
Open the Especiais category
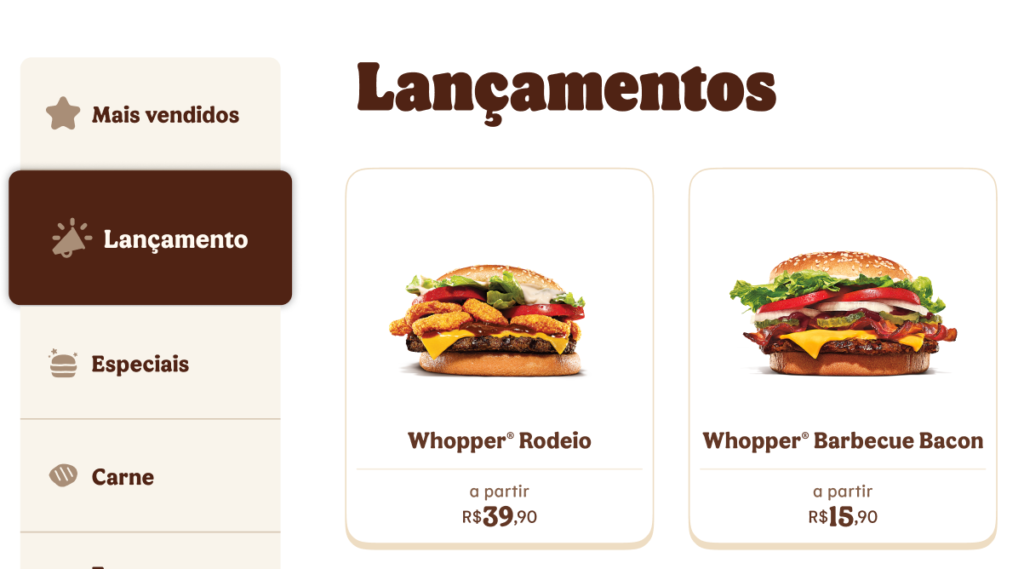coord(150,364)
